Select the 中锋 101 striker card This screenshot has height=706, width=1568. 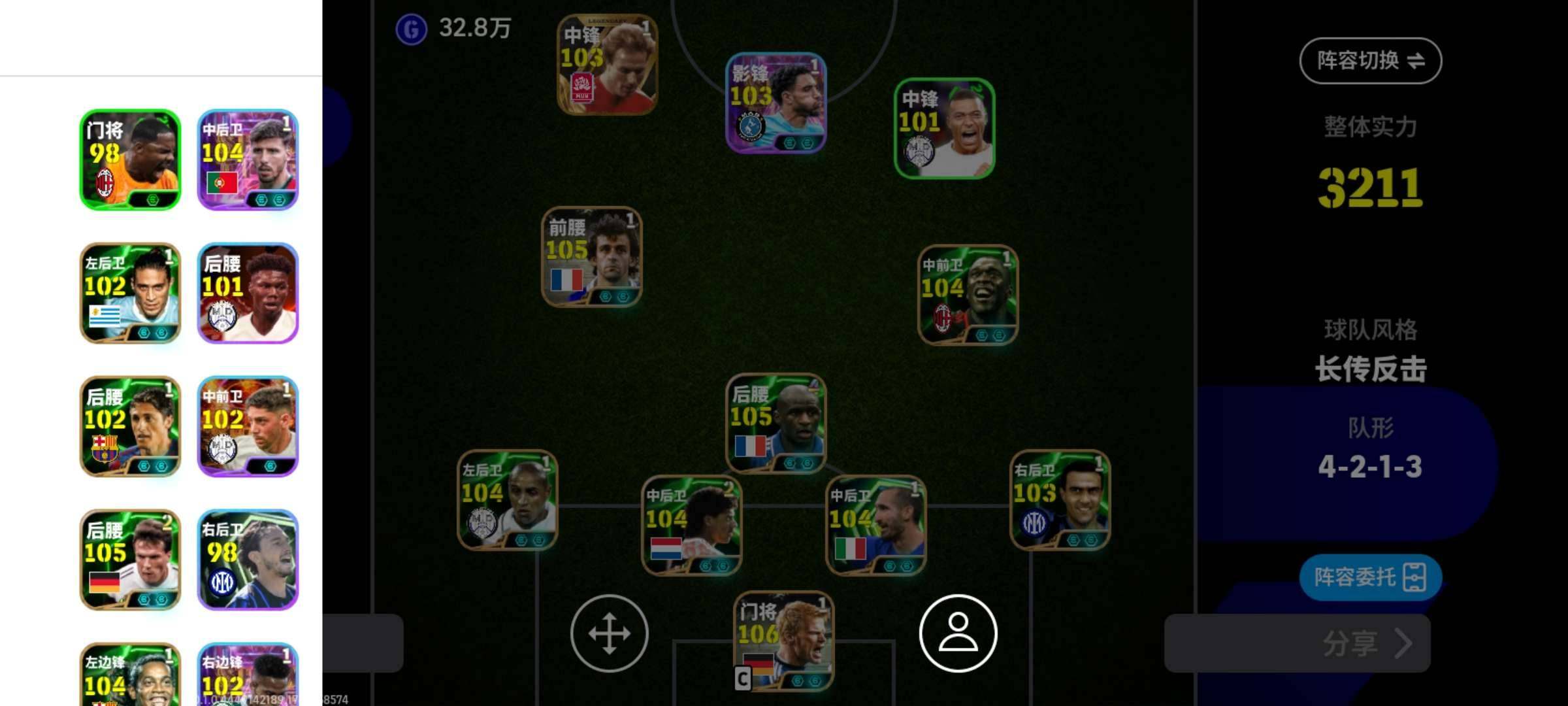pos(944,128)
